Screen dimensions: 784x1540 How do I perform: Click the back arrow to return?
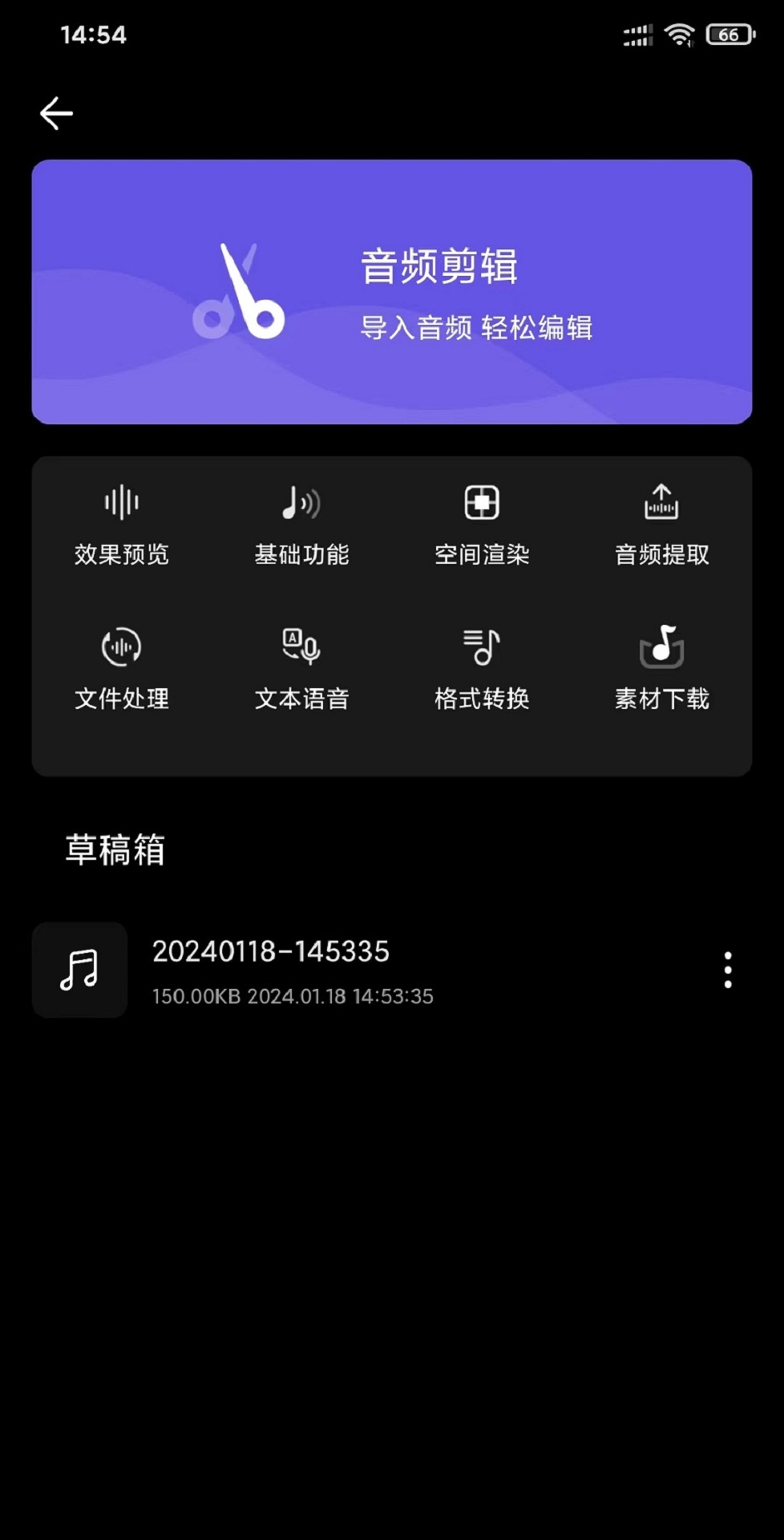(55, 113)
